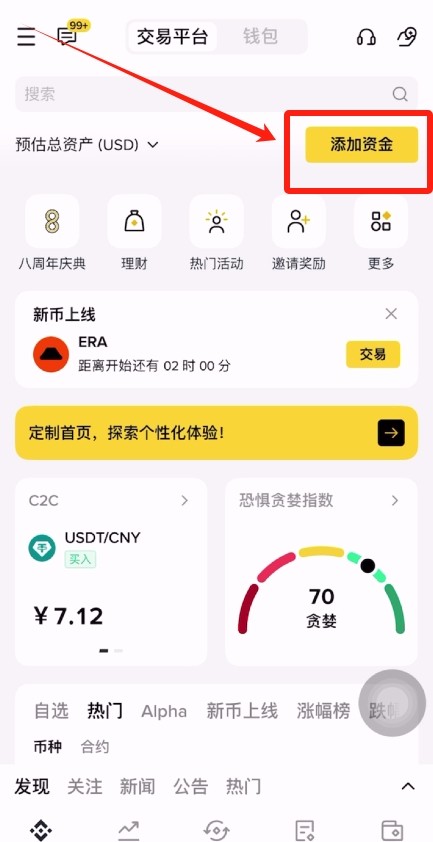
Task: Tap the 添加资金 button
Action: 362,144
